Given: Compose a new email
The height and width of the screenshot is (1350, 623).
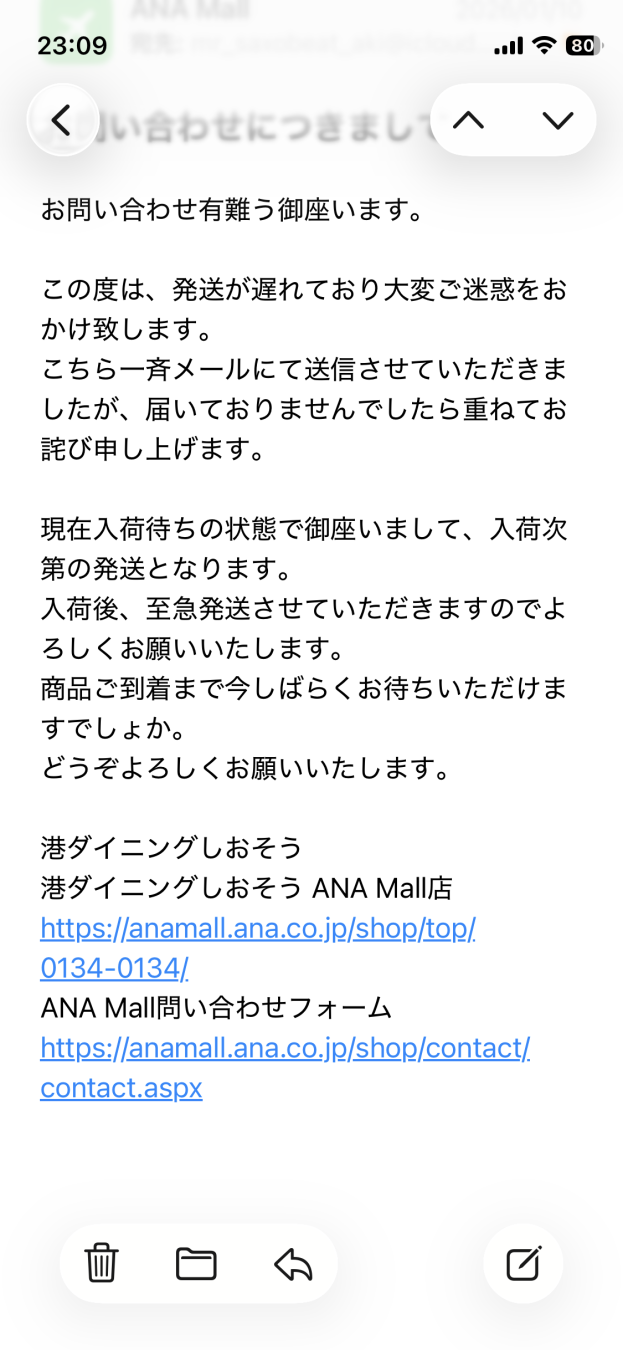Looking at the screenshot, I should [x=523, y=1264].
